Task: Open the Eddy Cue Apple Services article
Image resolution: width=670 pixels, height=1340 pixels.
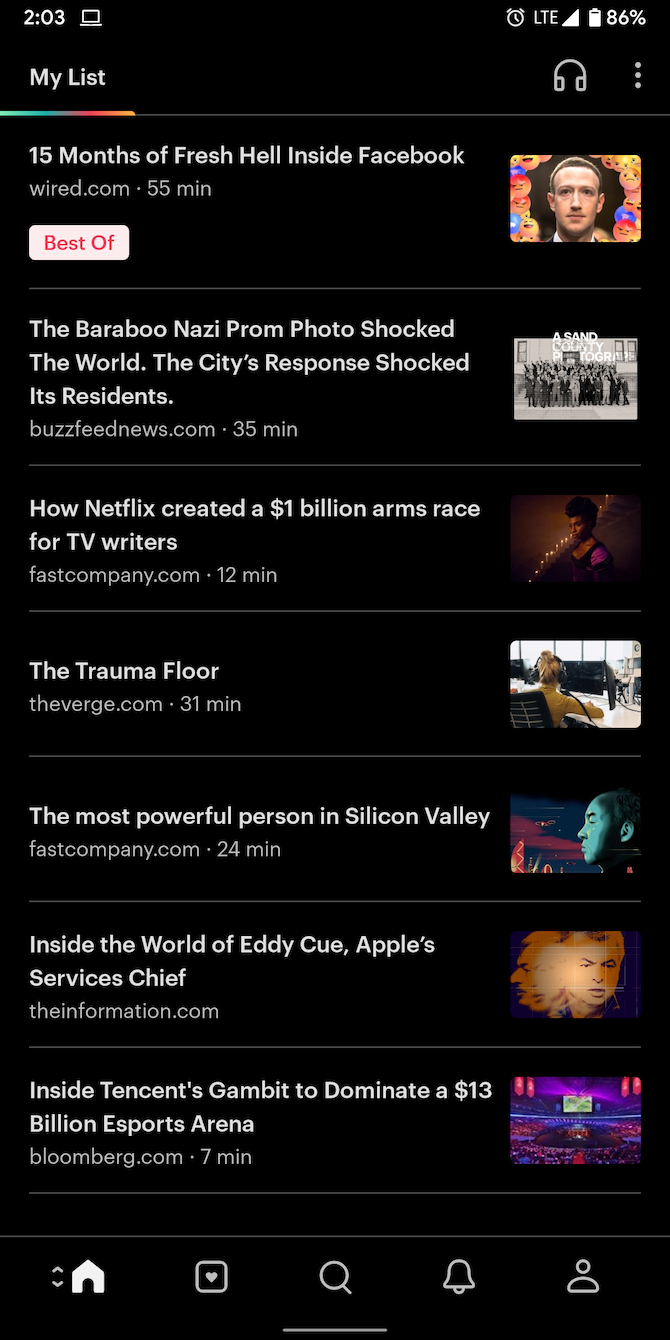Action: pyautogui.click(x=232, y=961)
